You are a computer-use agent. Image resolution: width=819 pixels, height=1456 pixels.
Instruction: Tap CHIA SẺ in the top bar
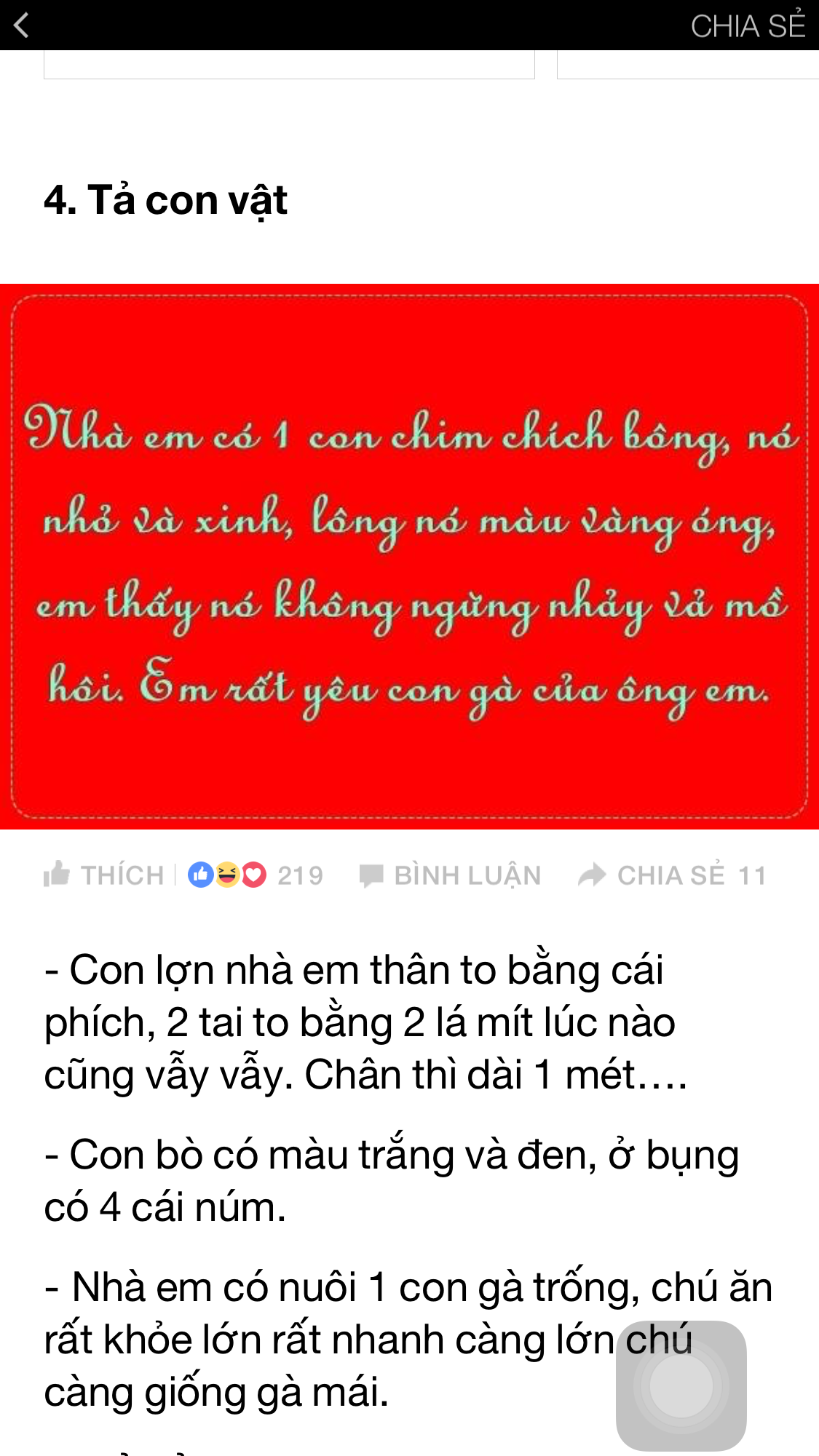747,26
